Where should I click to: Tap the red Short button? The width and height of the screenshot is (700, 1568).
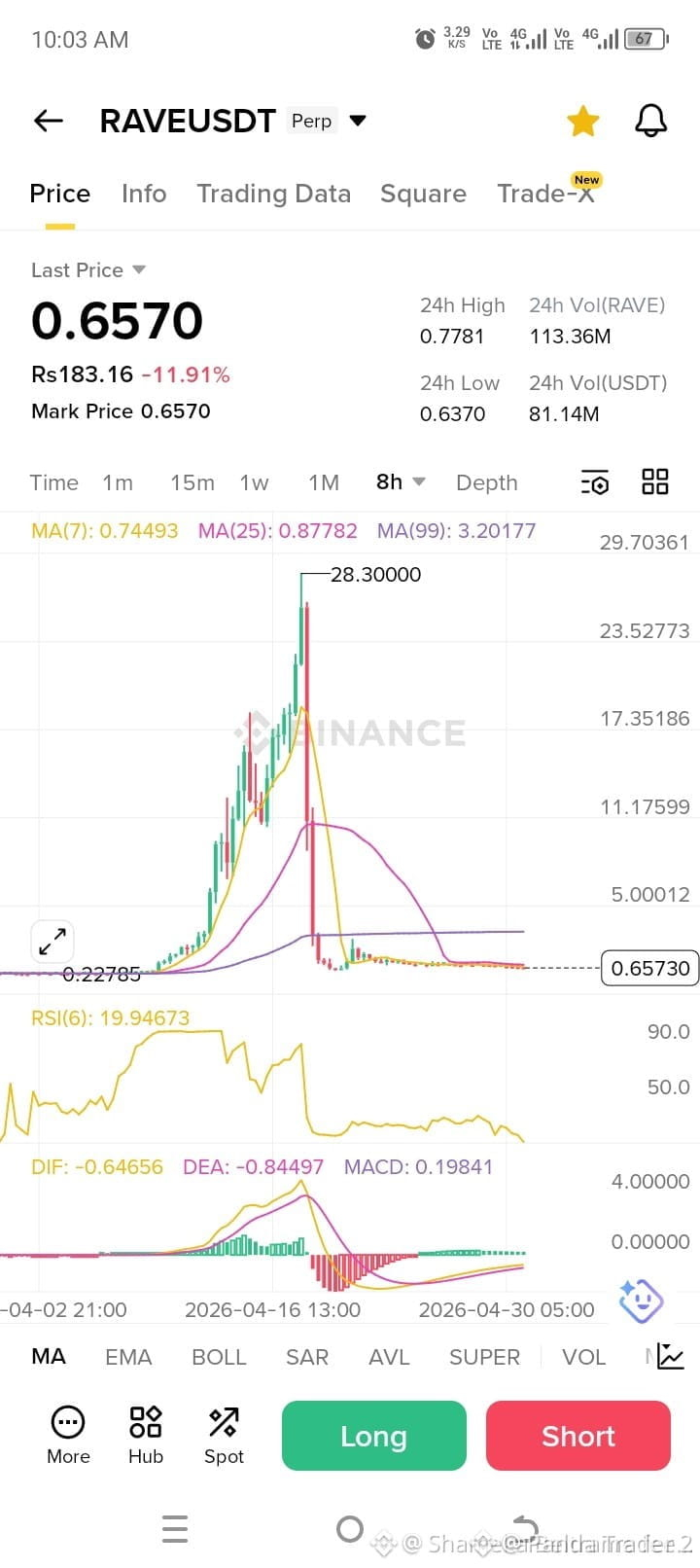coord(578,1436)
